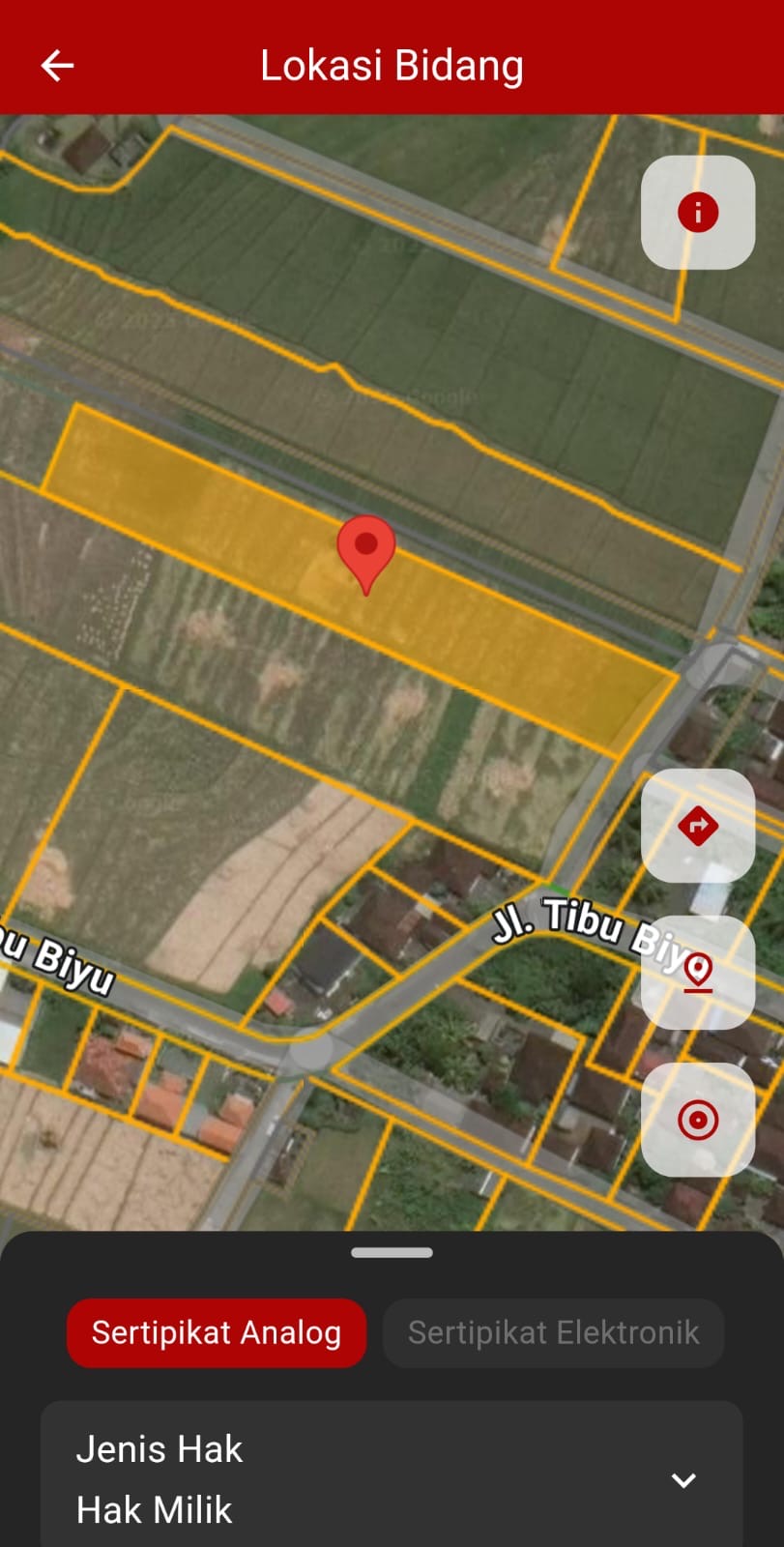The width and height of the screenshot is (784, 1547).
Task: Tap the bottom sheet drag handle
Action: click(x=392, y=1252)
